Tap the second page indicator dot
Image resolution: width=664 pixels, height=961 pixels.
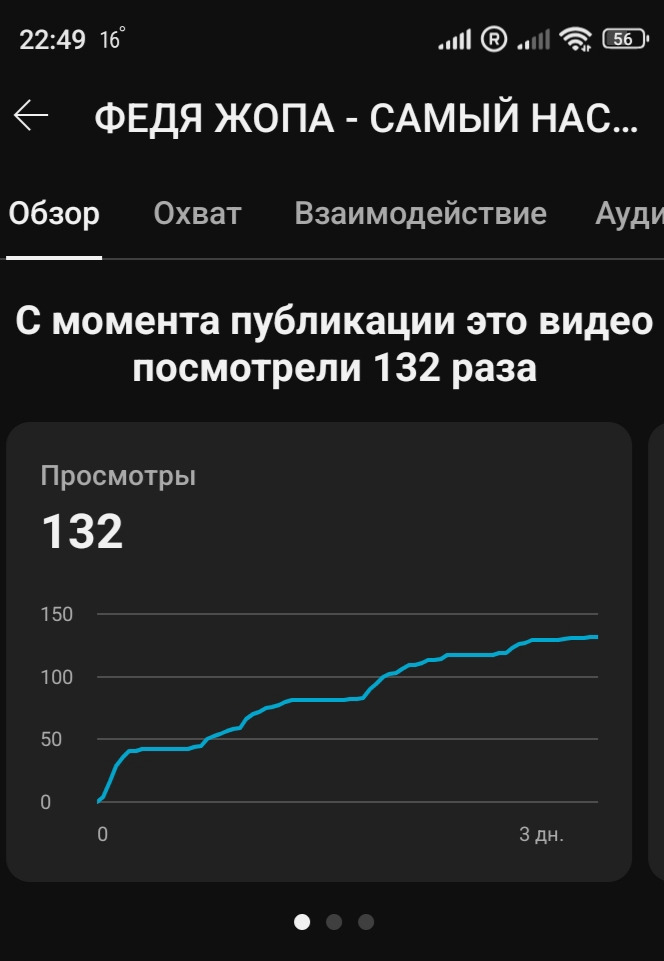pyautogui.click(x=334, y=922)
